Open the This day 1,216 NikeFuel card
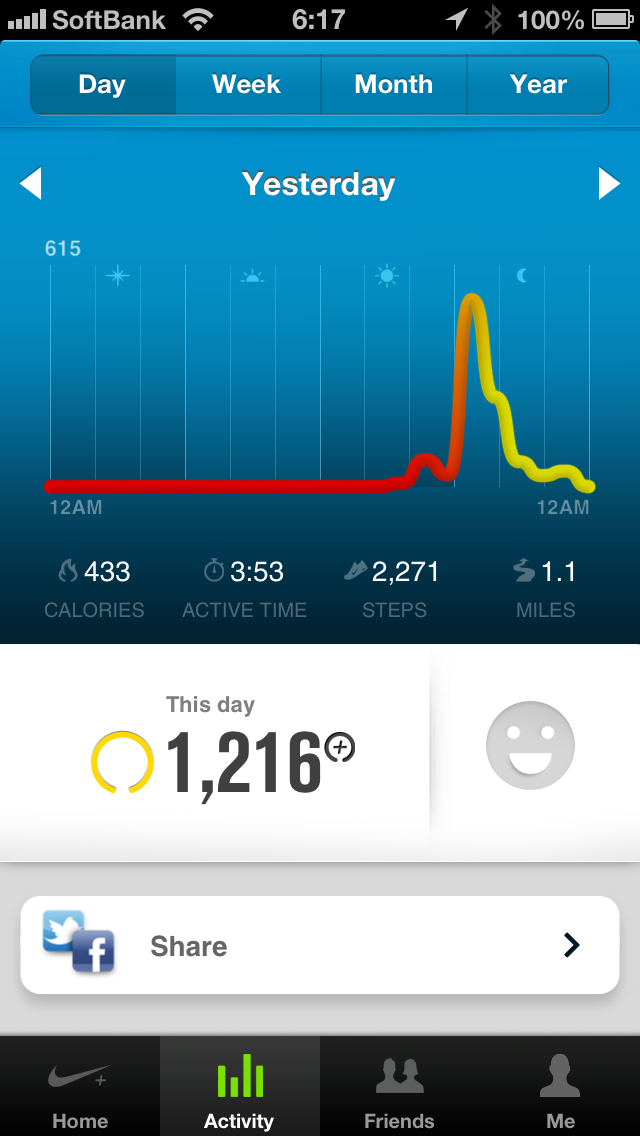 coord(222,750)
